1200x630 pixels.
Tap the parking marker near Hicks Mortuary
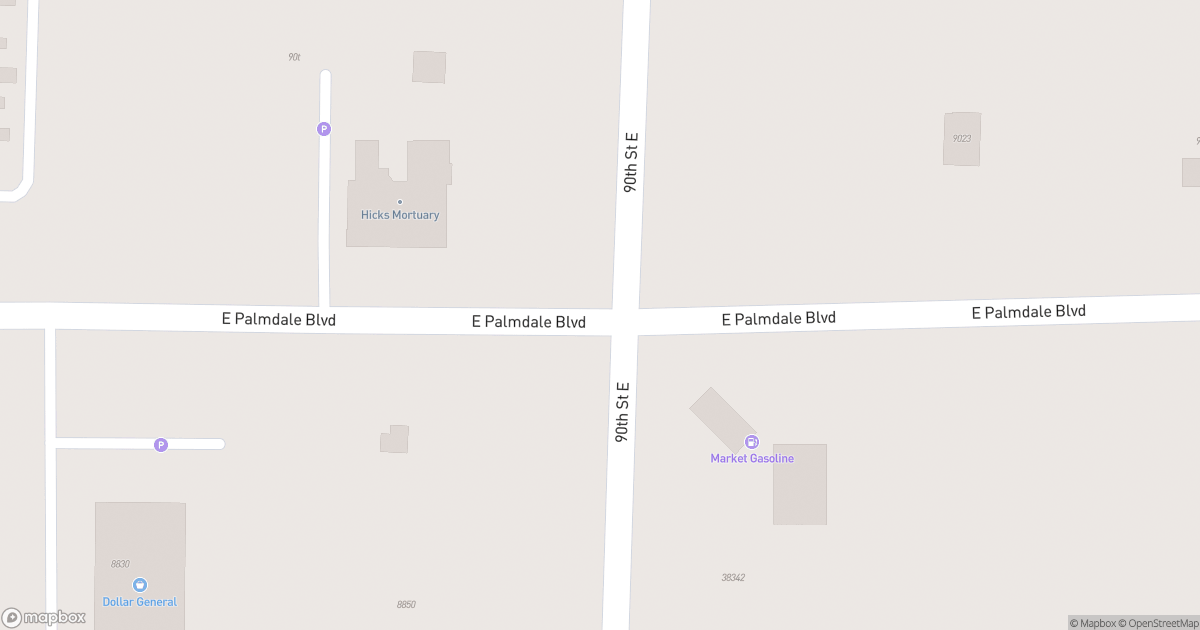point(324,129)
